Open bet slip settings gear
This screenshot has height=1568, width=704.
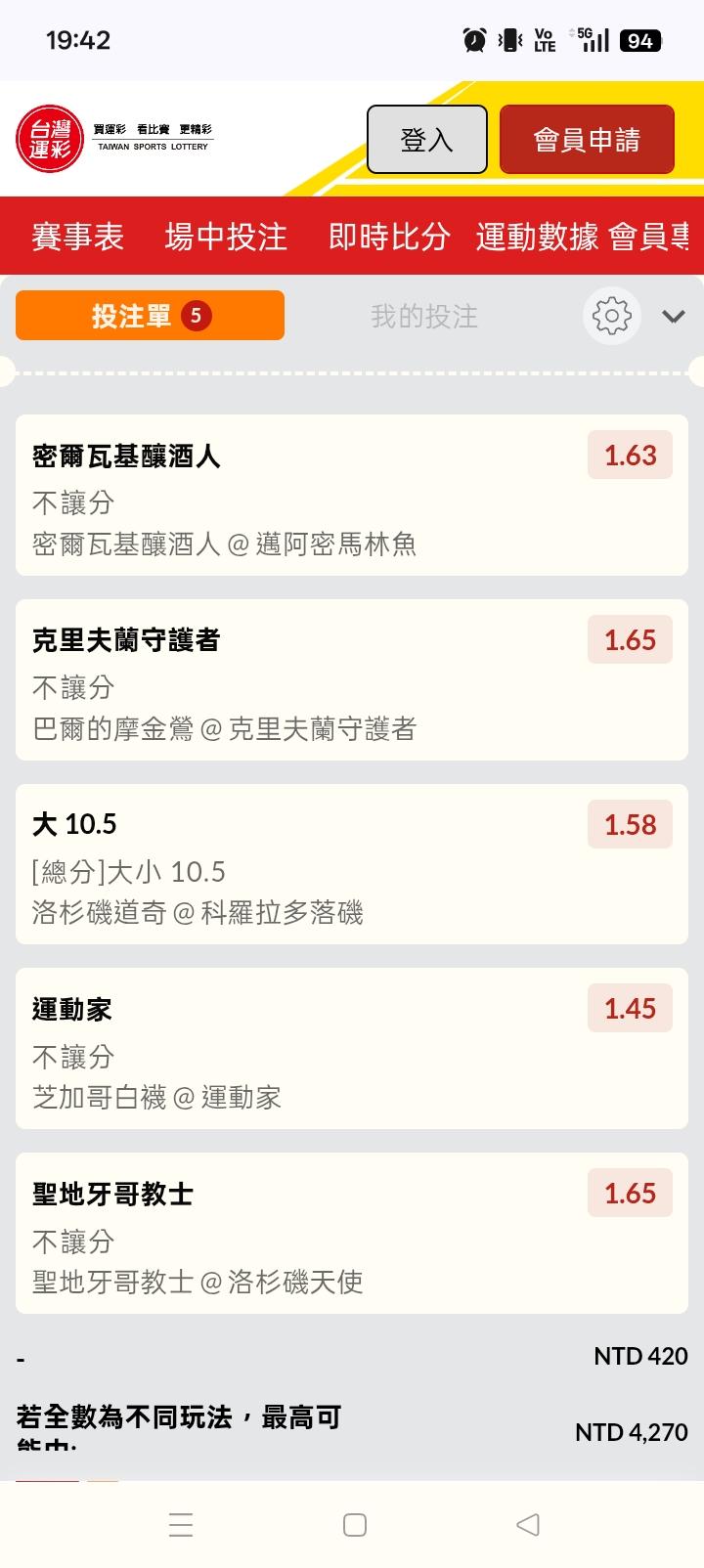[x=612, y=316]
